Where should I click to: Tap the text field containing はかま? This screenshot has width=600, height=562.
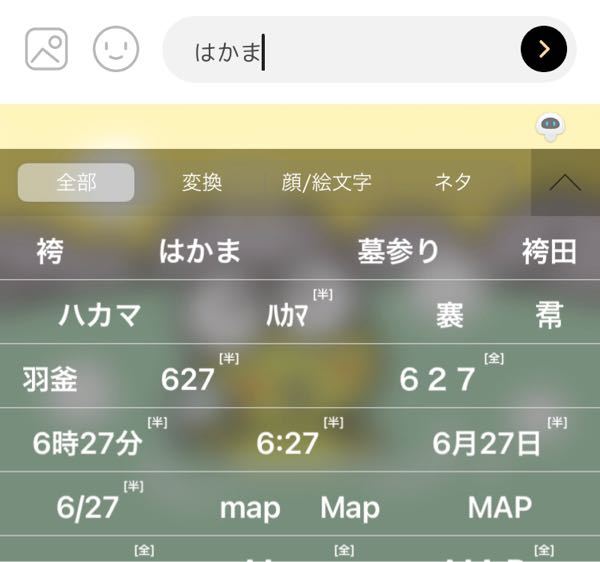tap(340, 50)
